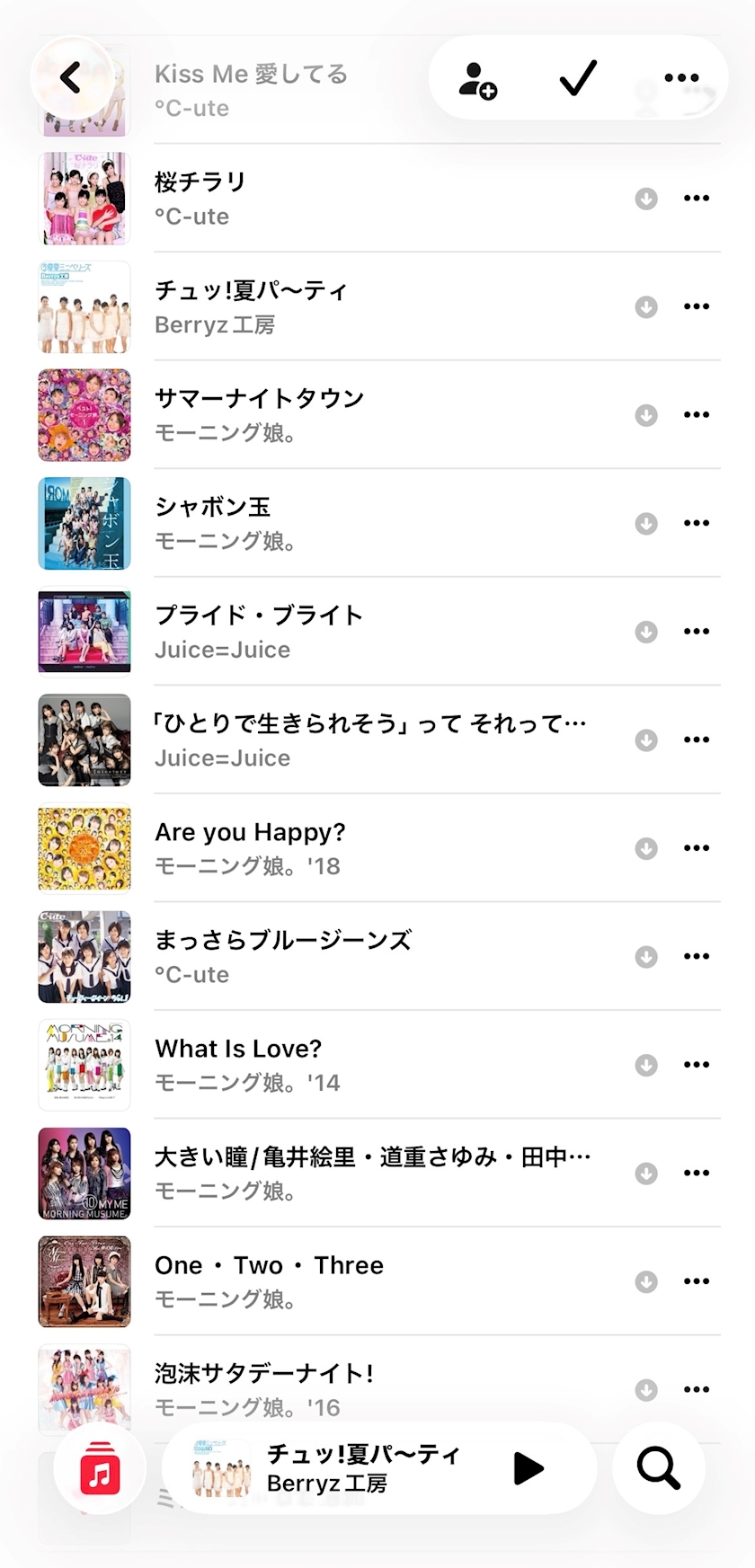755x1568 pixels.
Task: Open the search magnifier button
Action: [x=658, y=1468]
